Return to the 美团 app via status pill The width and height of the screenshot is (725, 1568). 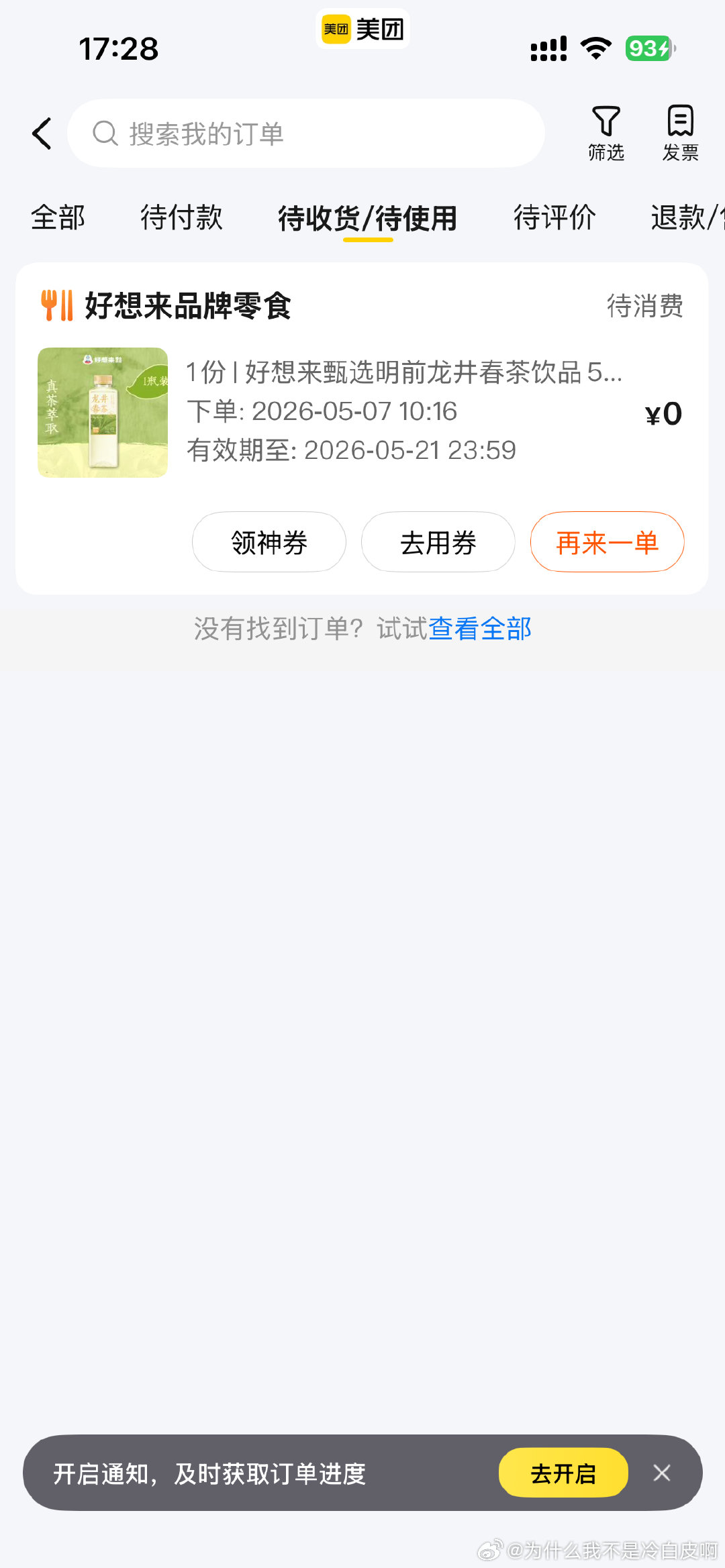362,29
